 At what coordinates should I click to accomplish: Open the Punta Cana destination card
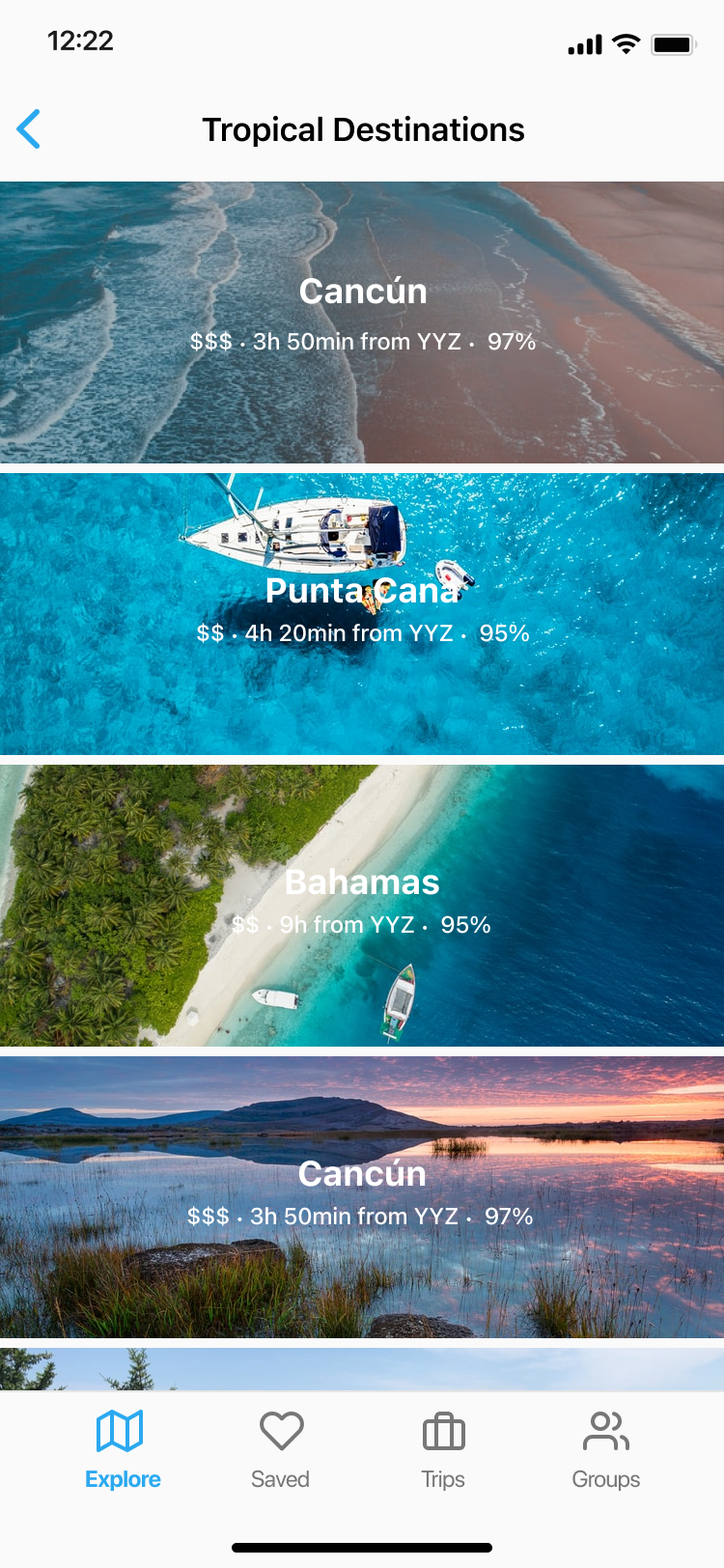point(362,614)
